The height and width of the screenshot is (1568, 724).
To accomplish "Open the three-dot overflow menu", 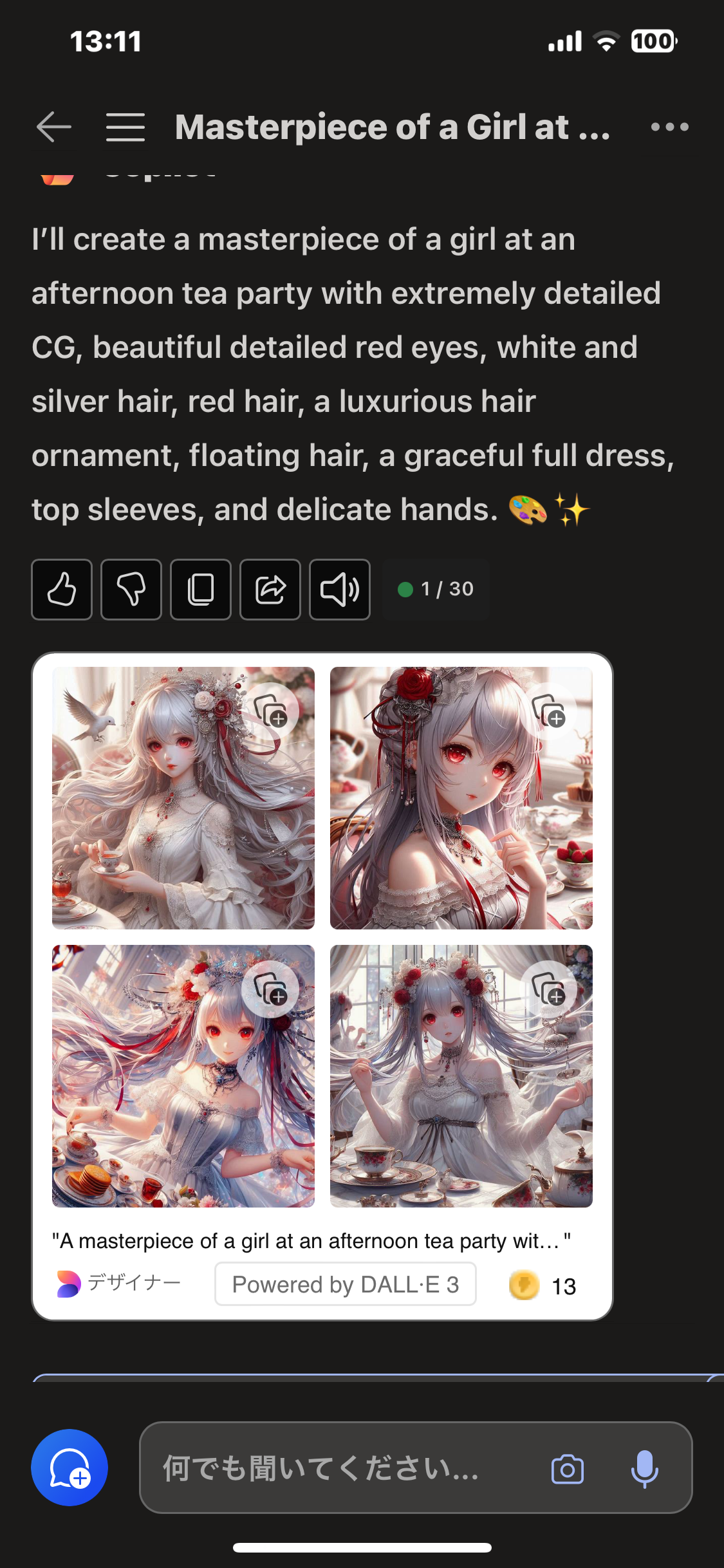I will tap(669, 127).
